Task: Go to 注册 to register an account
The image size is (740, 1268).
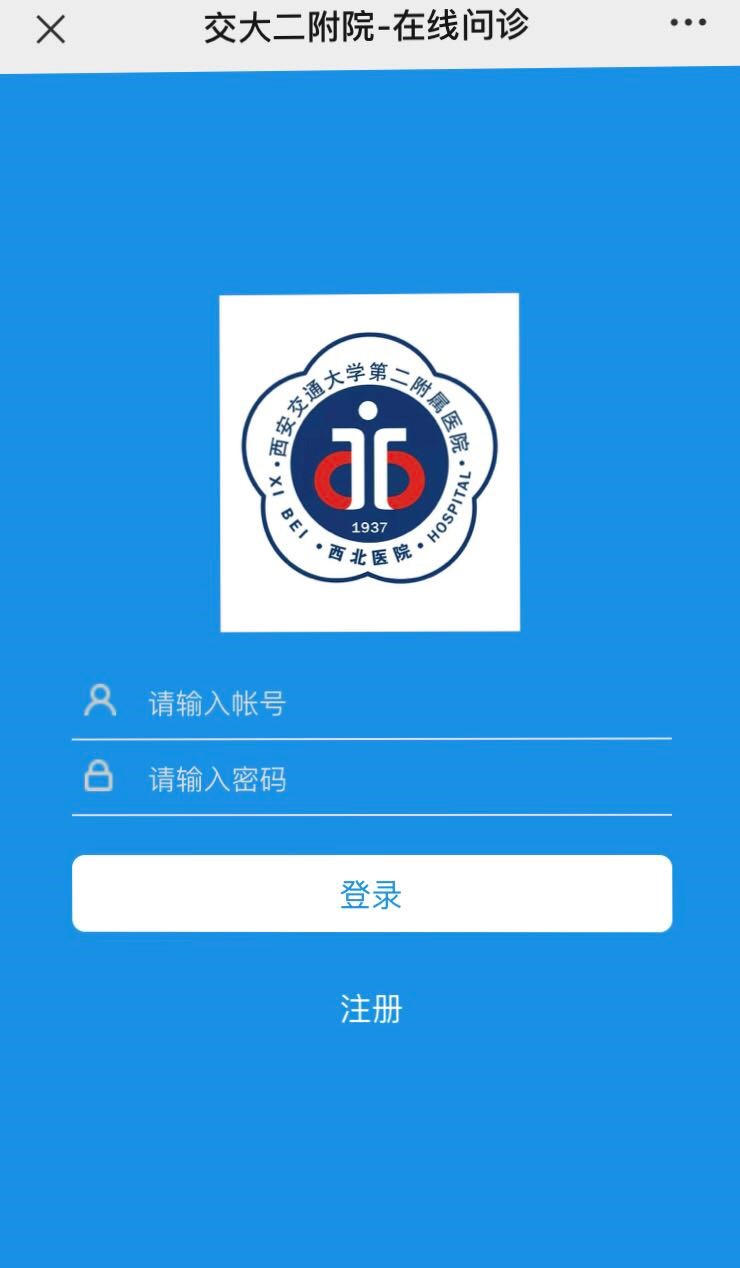Action: point(371,1009)
